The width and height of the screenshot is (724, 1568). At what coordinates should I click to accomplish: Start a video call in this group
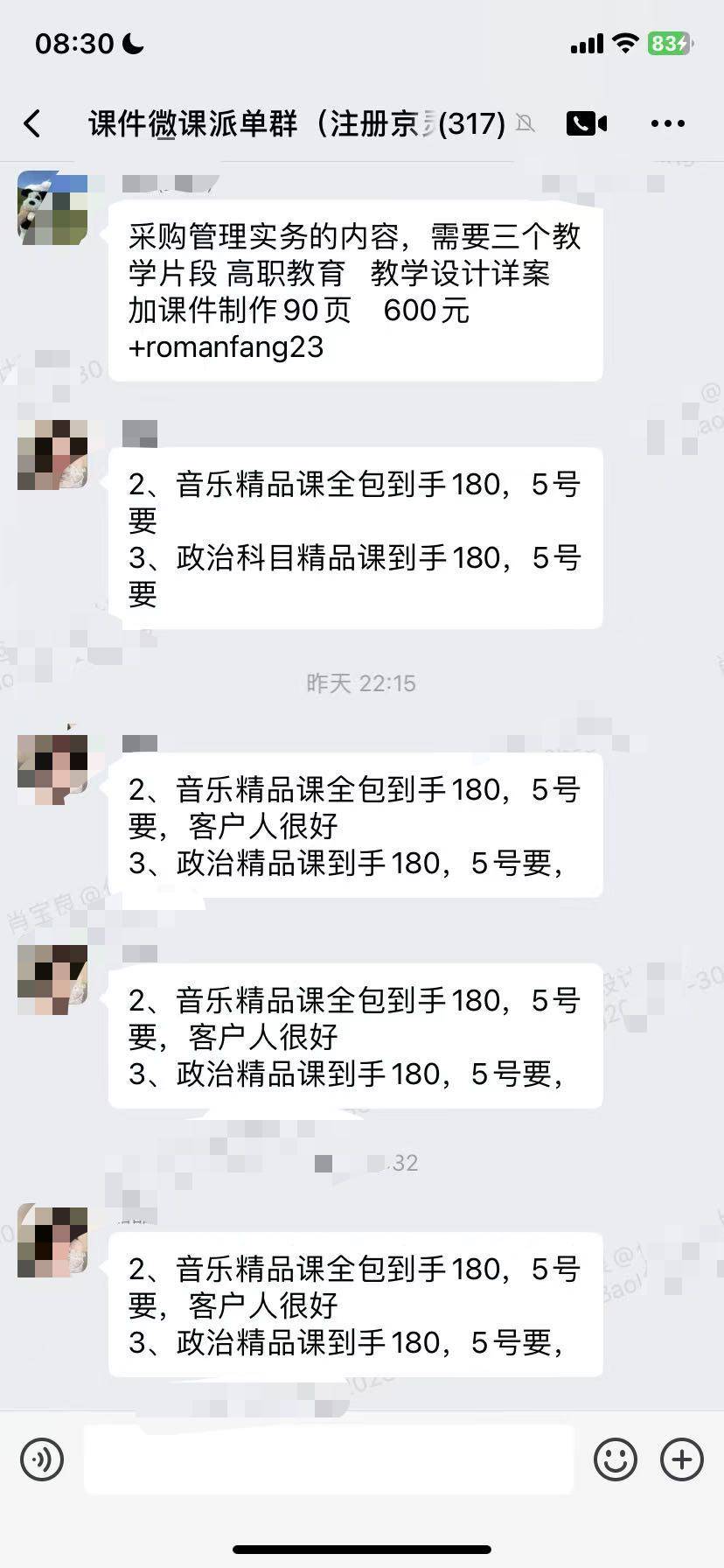click(x=586, y=123)
